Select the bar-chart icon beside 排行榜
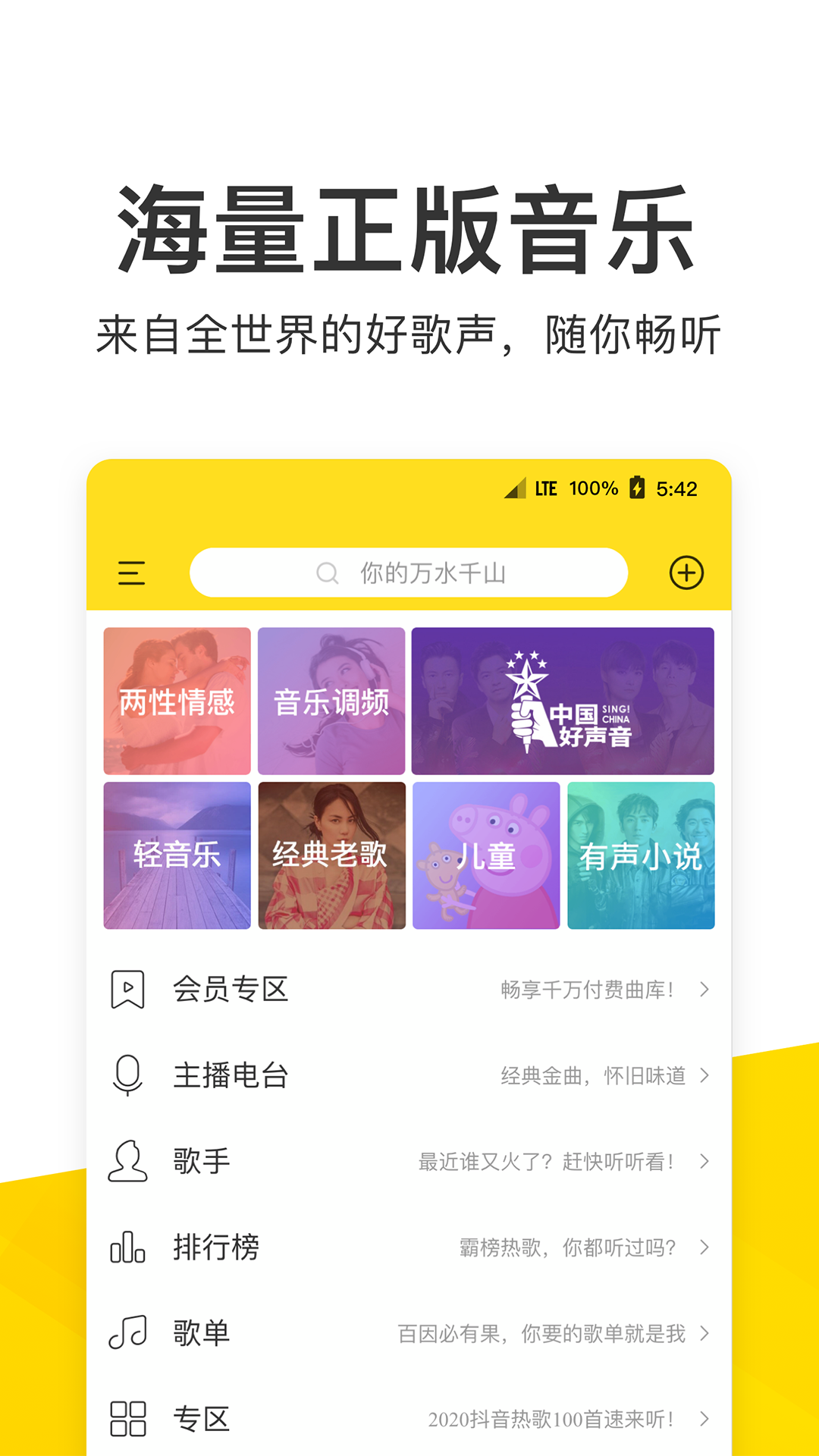The height and width of the screenshot is (1456, 819). [x=127, y=1247]
